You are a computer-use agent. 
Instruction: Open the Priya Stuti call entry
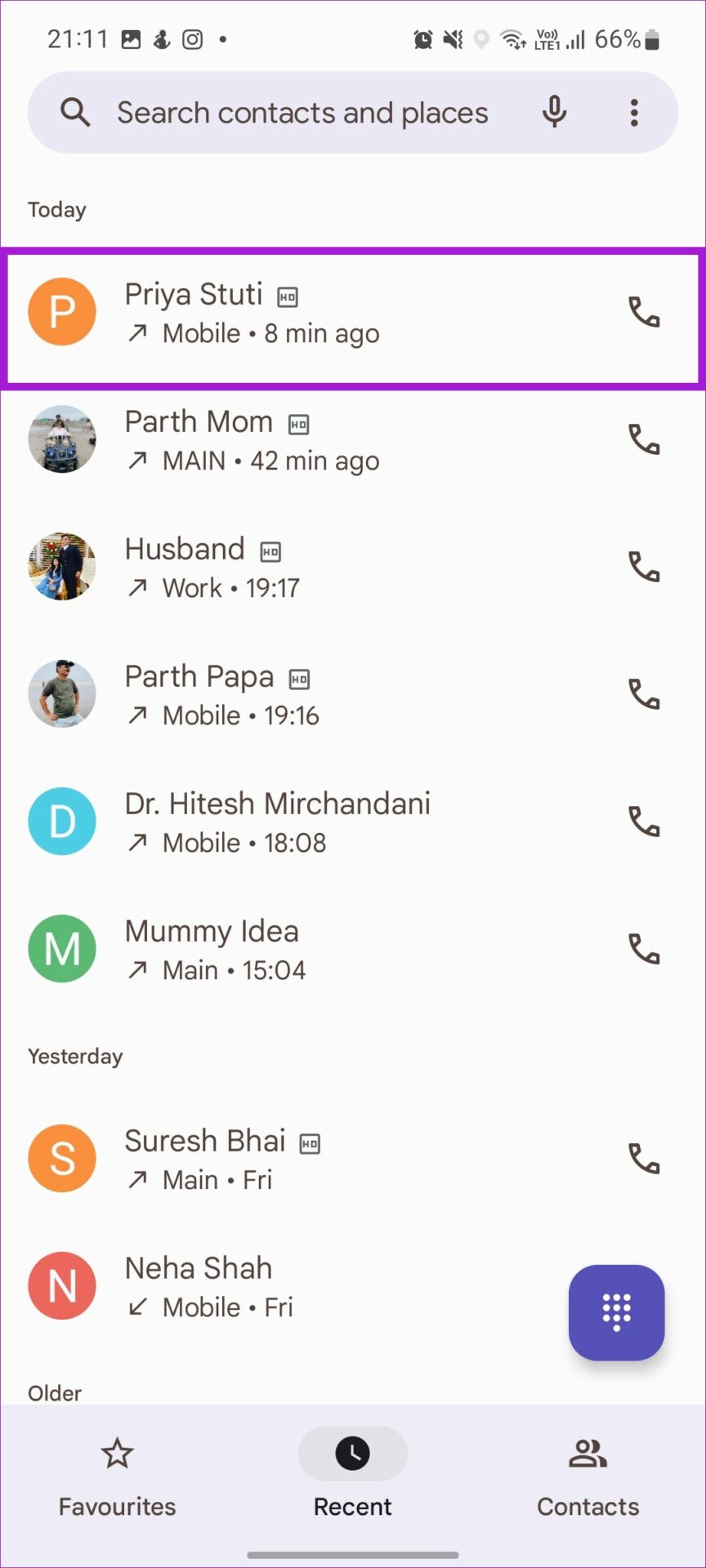coord(327,314)
